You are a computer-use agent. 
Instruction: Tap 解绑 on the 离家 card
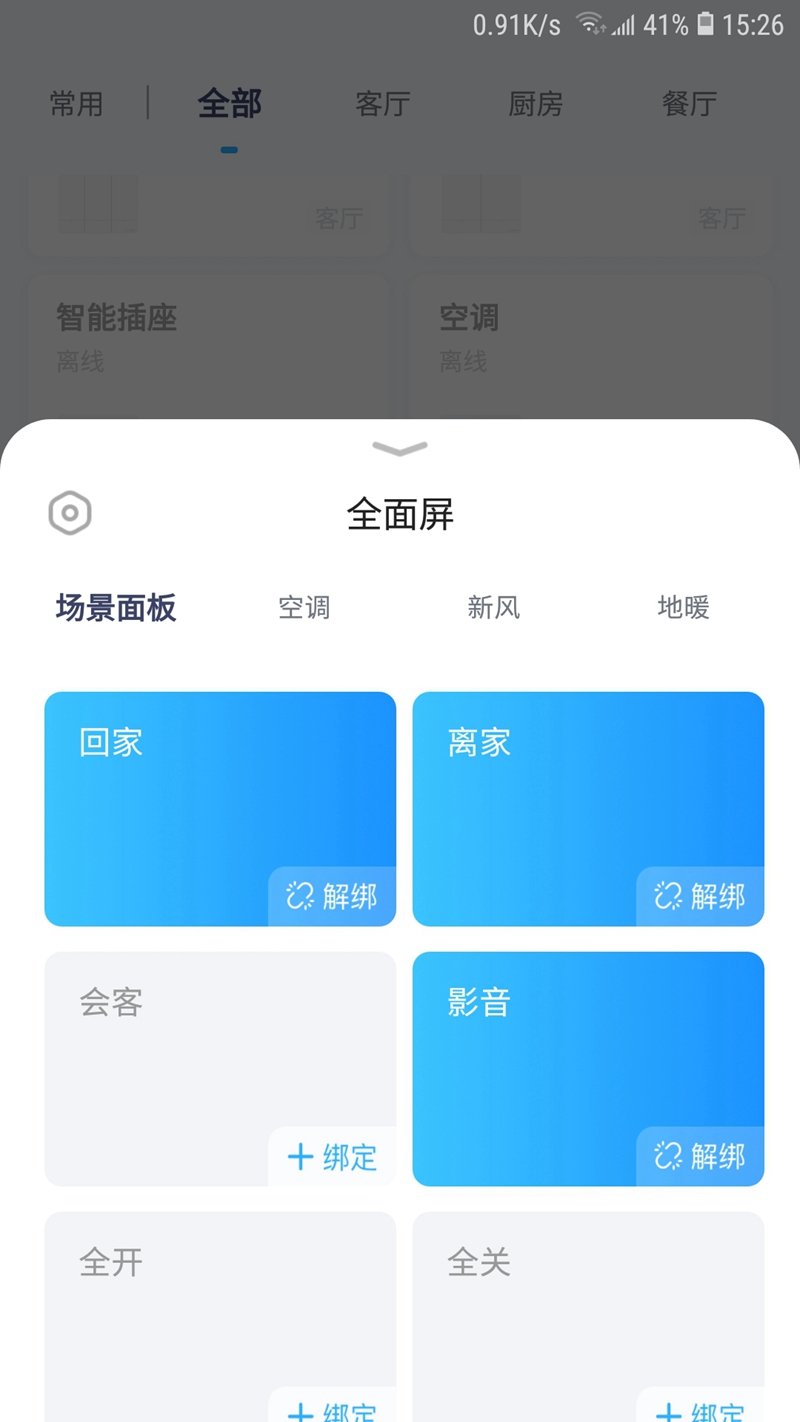point(701,897)
